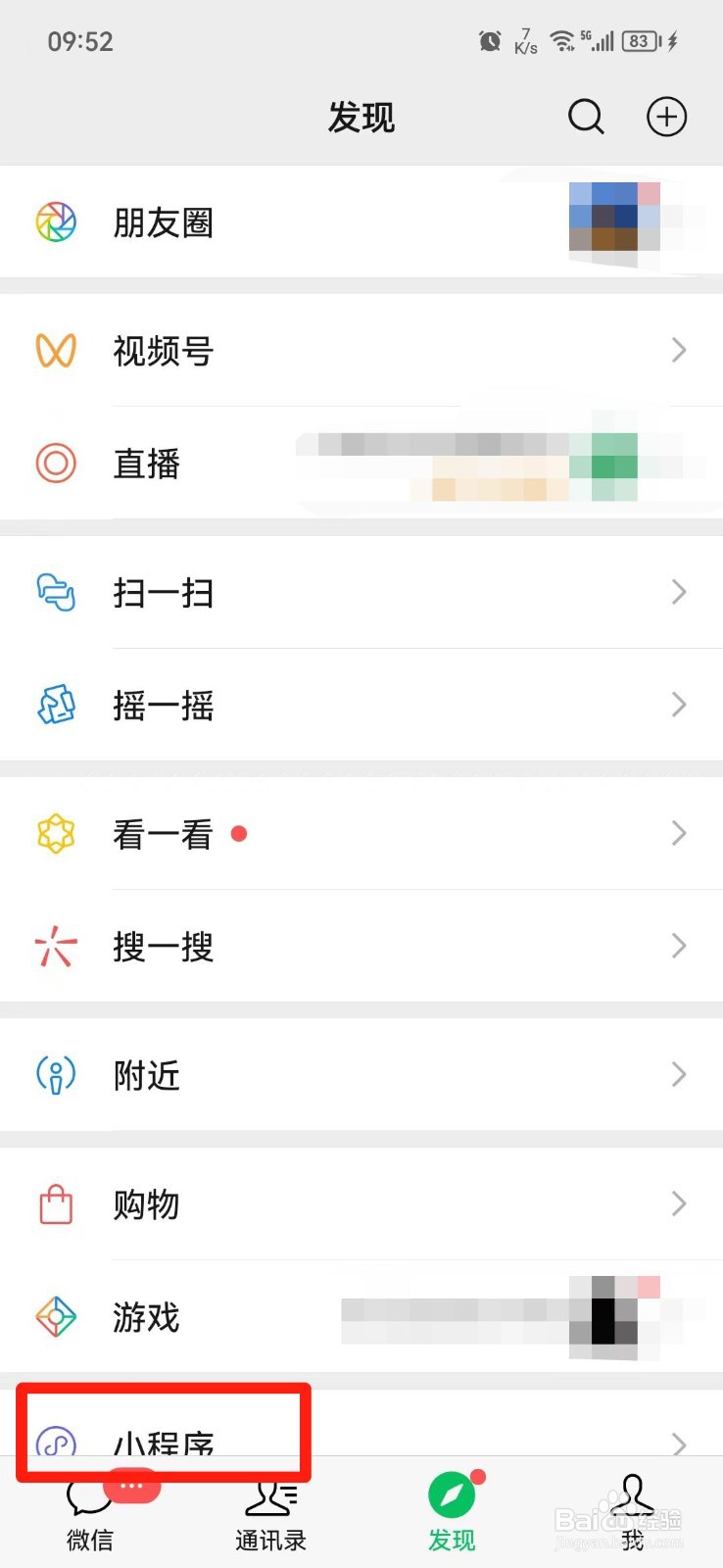723x1568 pixels.
Task: Open Live (直播) via its circular icon
Action: [x=56, y=463]
